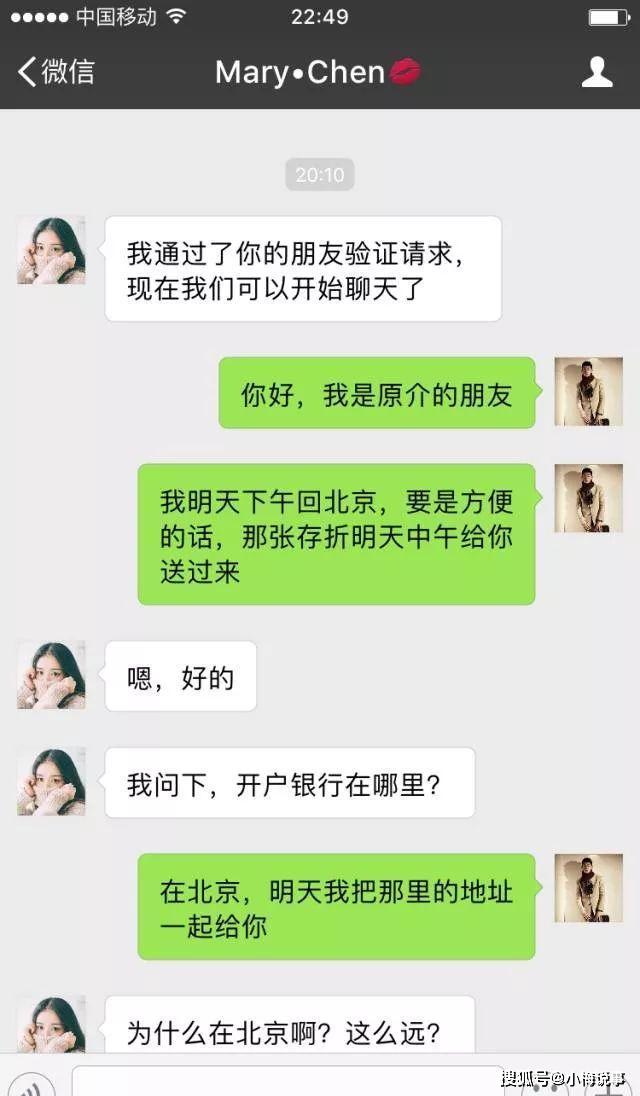Go back to the 微信 chat list

[x=56, y=72]
